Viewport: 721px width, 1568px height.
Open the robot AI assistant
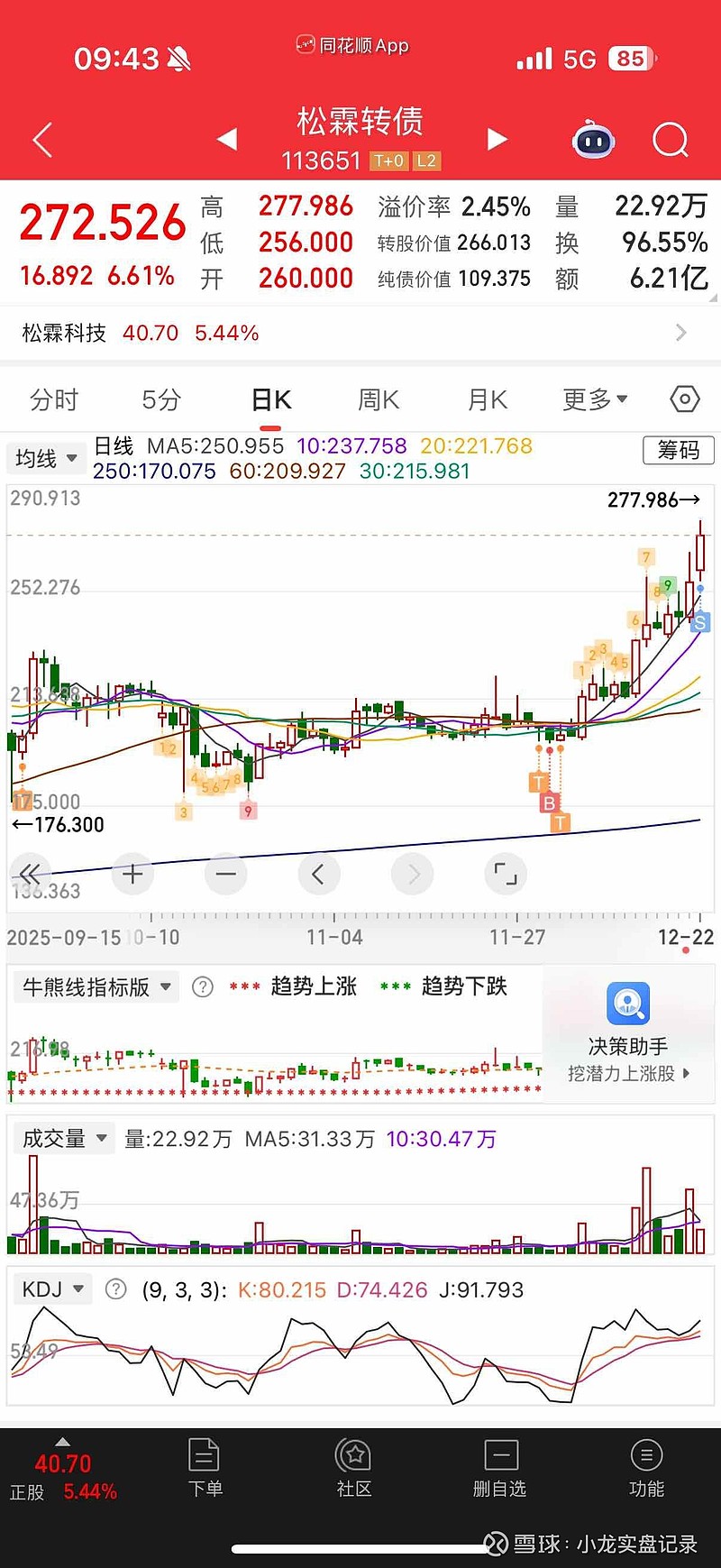click(593, 140)
